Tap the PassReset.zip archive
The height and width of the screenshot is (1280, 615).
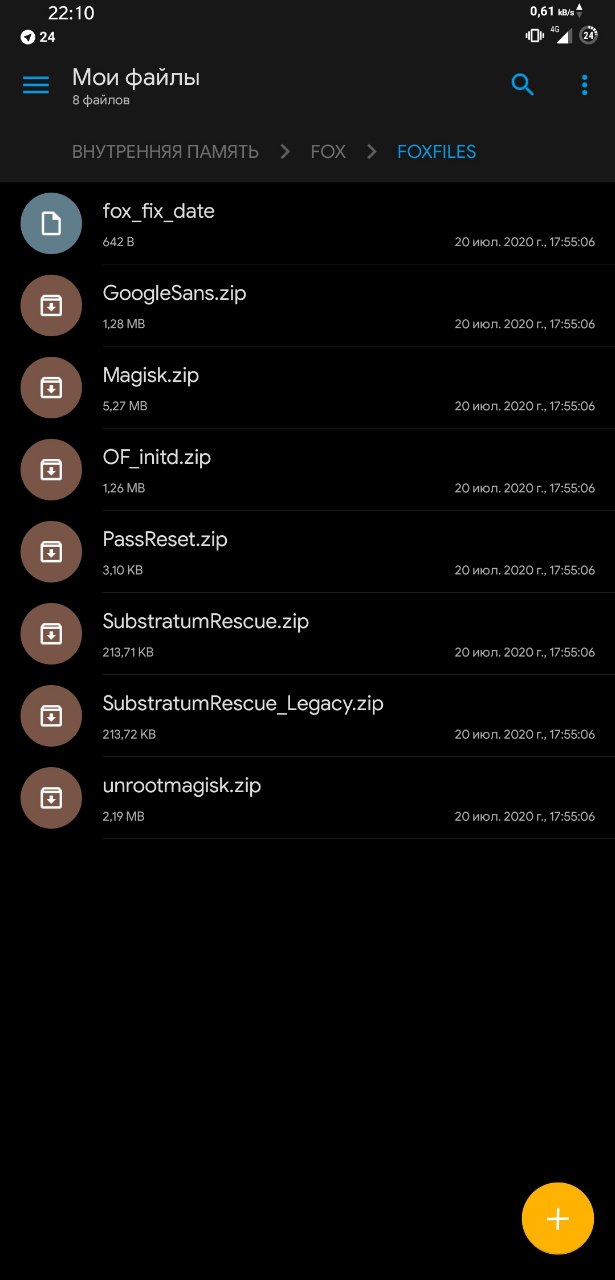165,540
